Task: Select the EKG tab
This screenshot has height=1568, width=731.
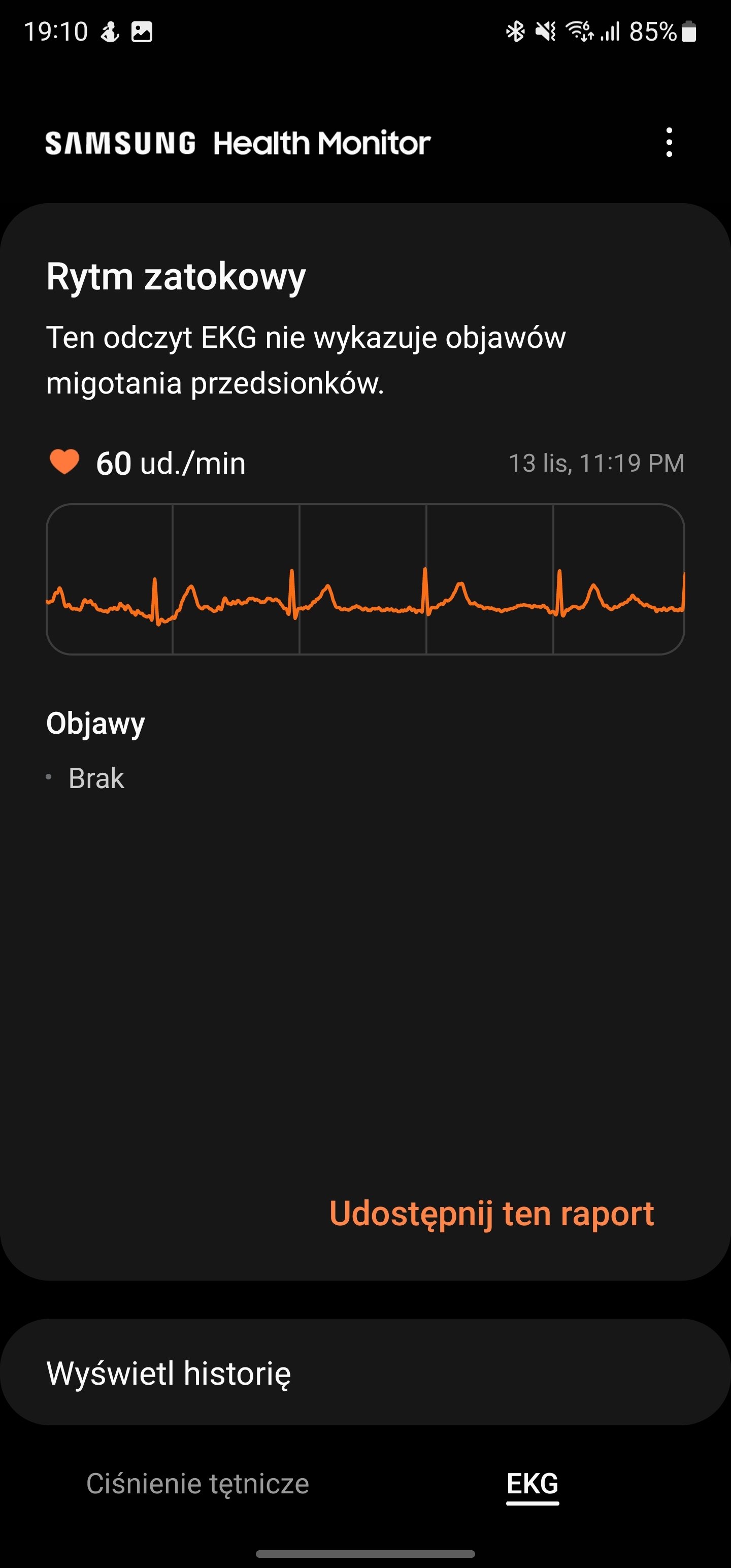Action: point(533,1483)
